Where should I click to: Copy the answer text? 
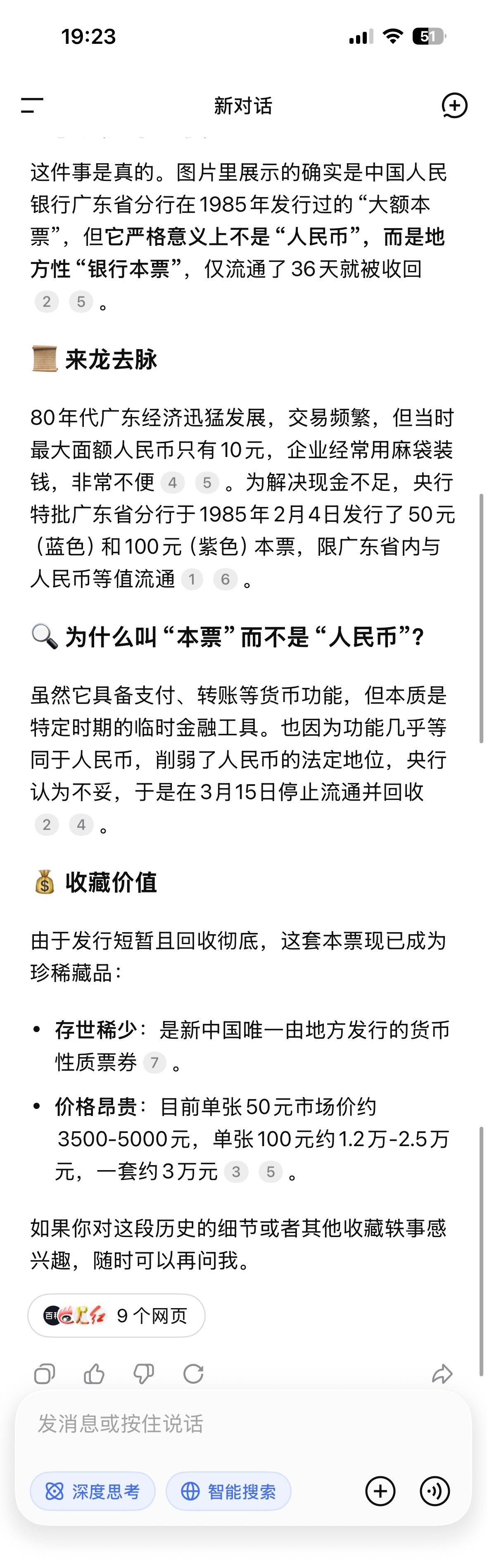click(45, 1374)
